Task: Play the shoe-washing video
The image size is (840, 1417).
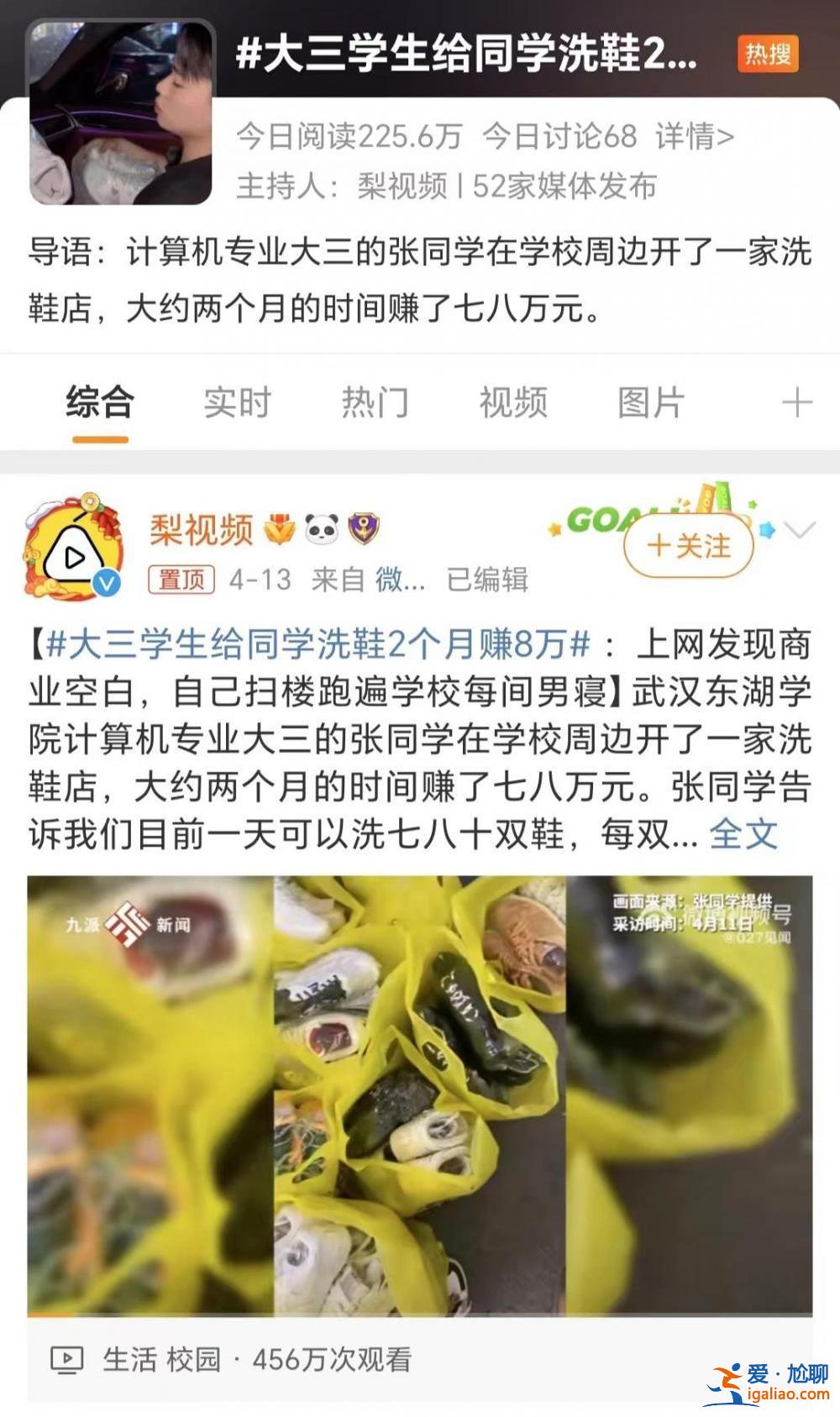Action: 420,1094
